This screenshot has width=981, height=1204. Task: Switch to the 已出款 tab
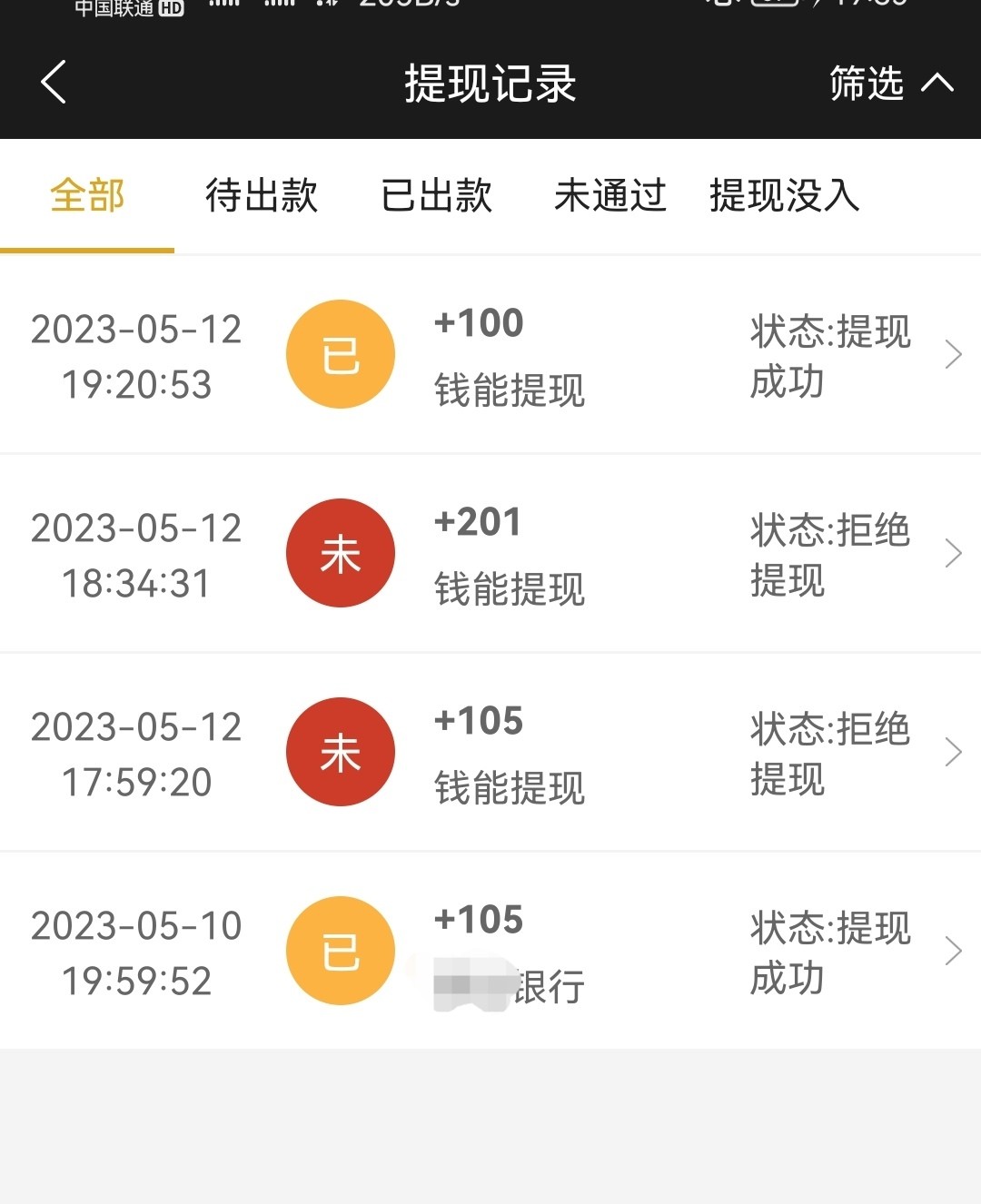pyautogui.click(x=436, y=196)
